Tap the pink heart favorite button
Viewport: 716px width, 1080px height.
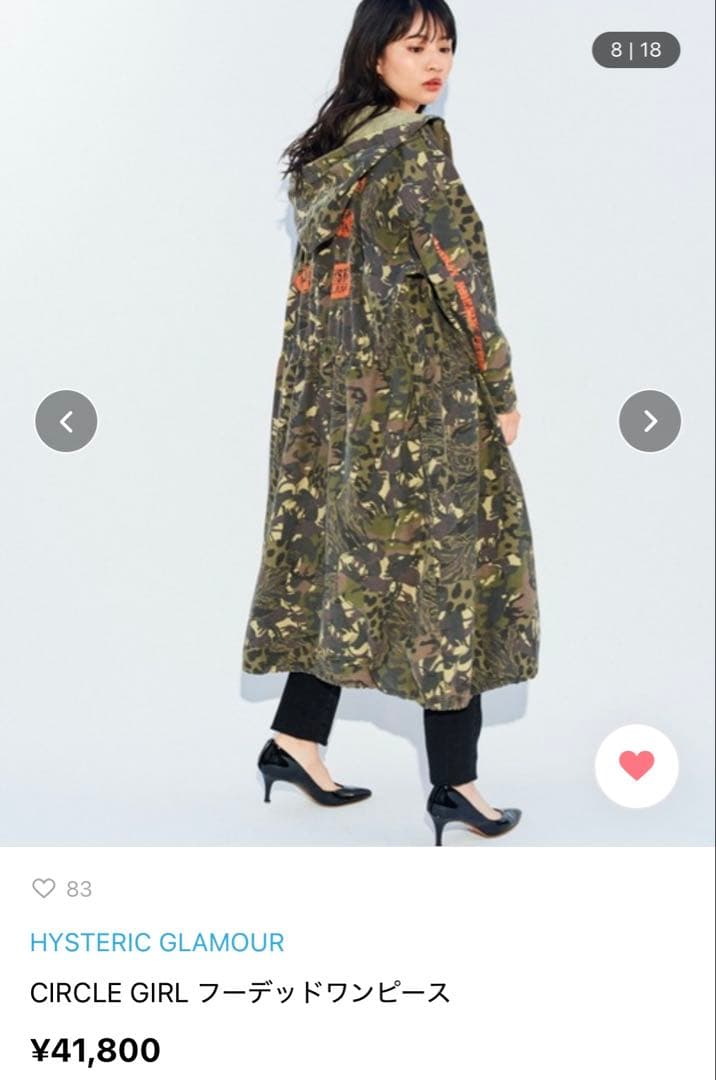tap(636, 766)
